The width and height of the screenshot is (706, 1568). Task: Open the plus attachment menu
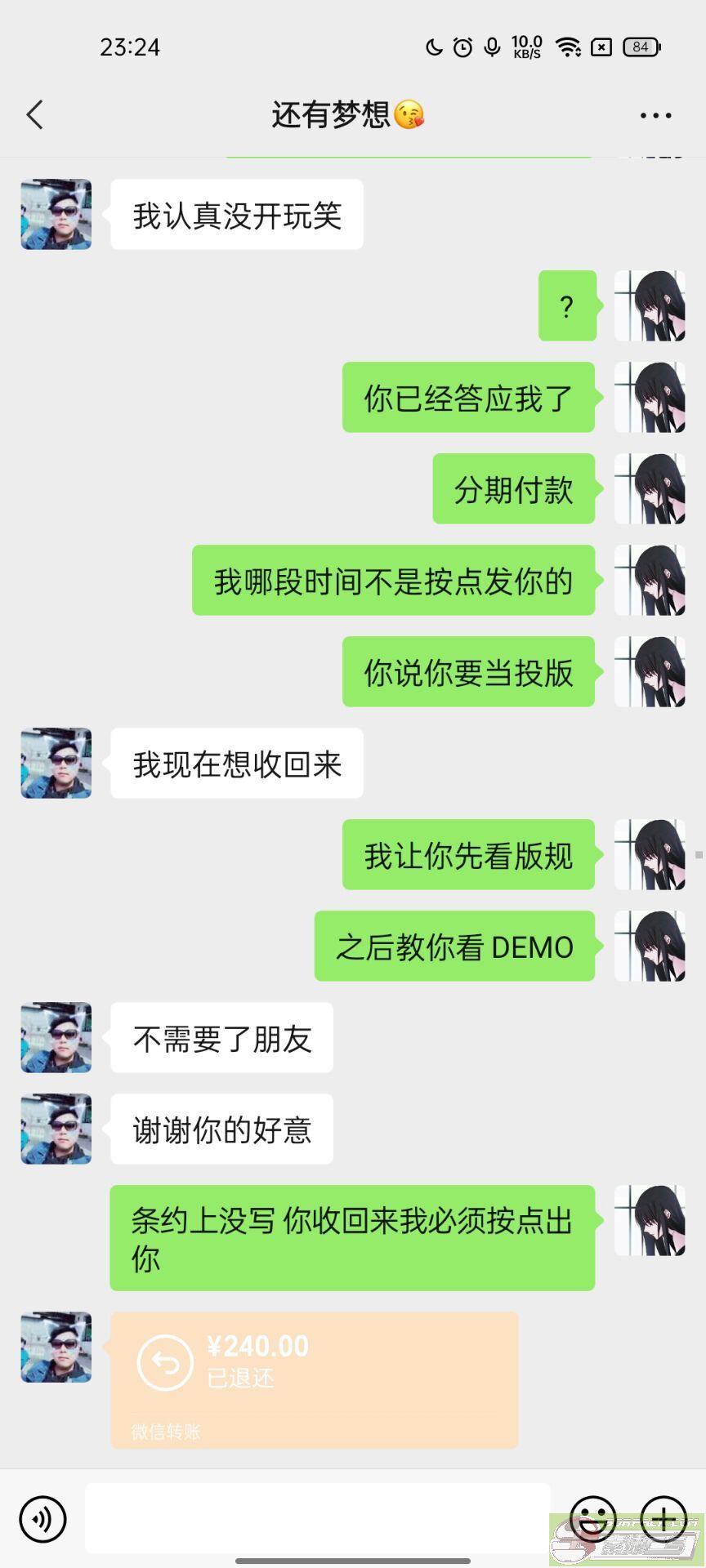coord(664,1519)
